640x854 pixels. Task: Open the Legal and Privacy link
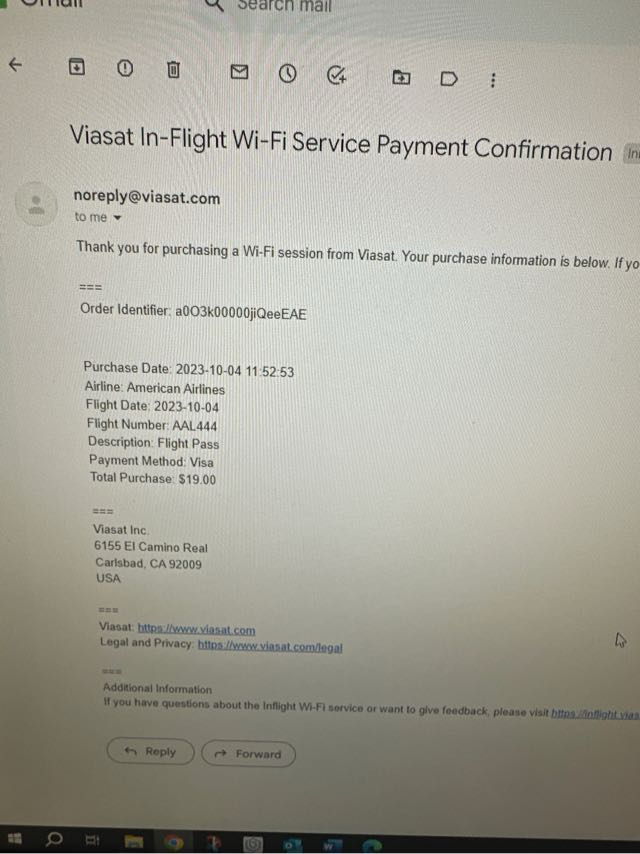tap(270, 647)
